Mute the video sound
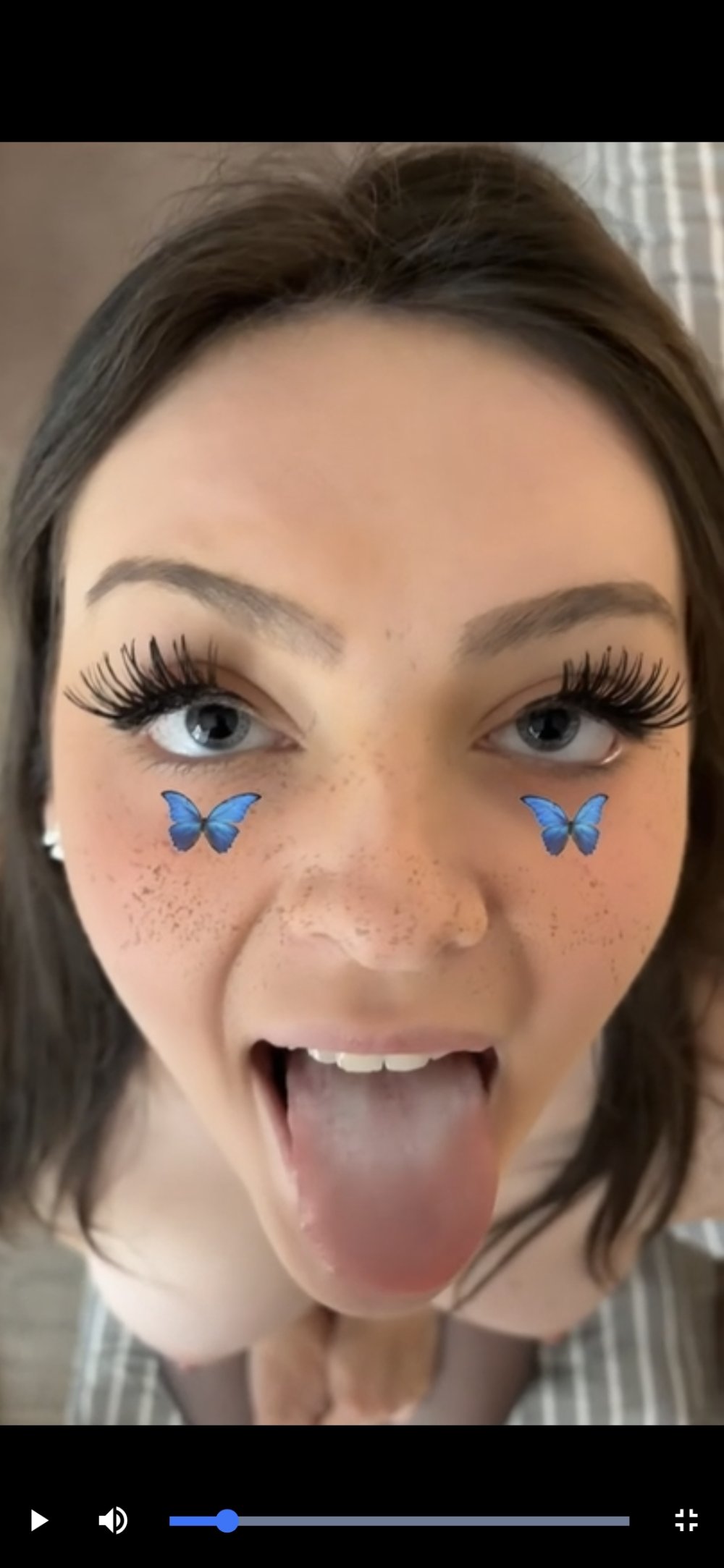The image size is (724, 1568). click(x=113, y=1520)
